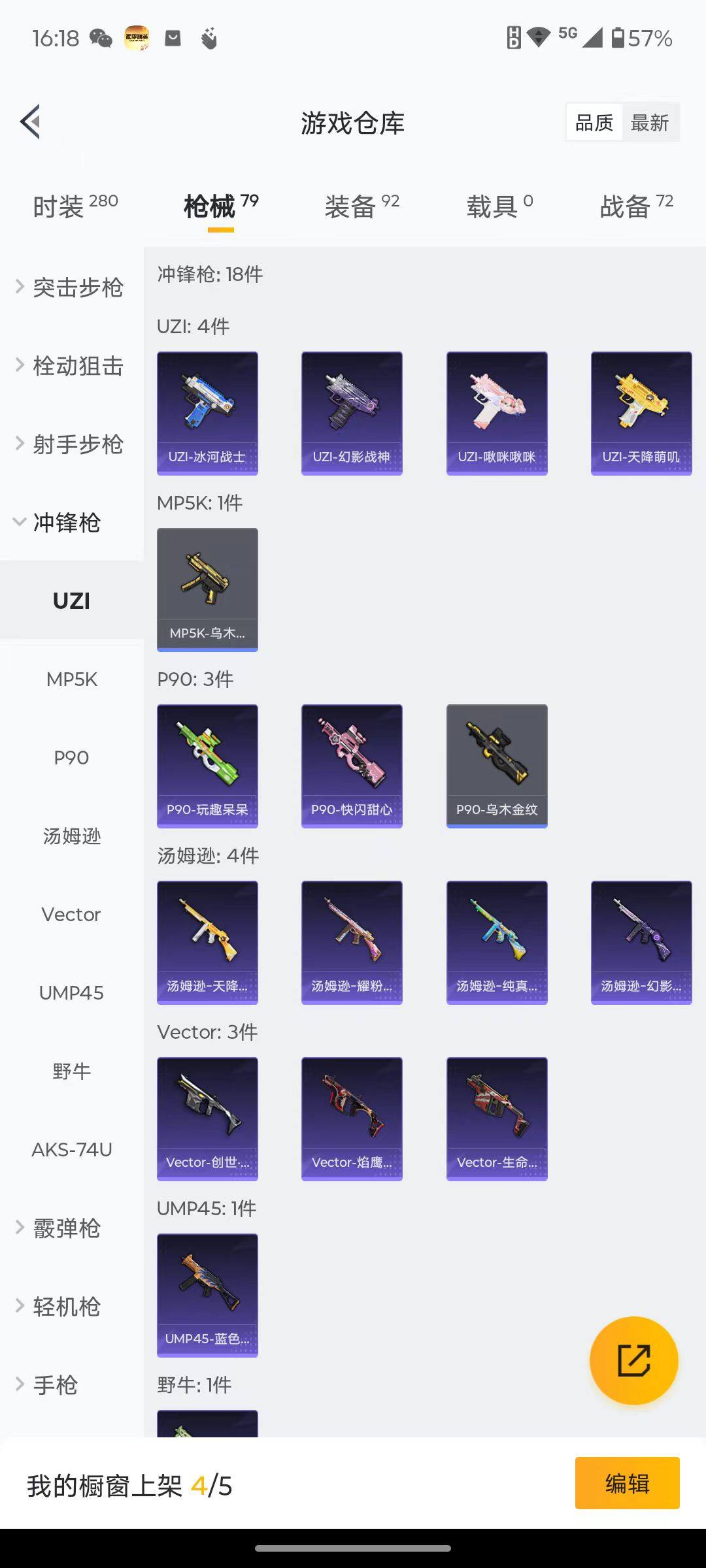Select Vector in the side list
706x1568 pixels.
(x=71, y=914)
